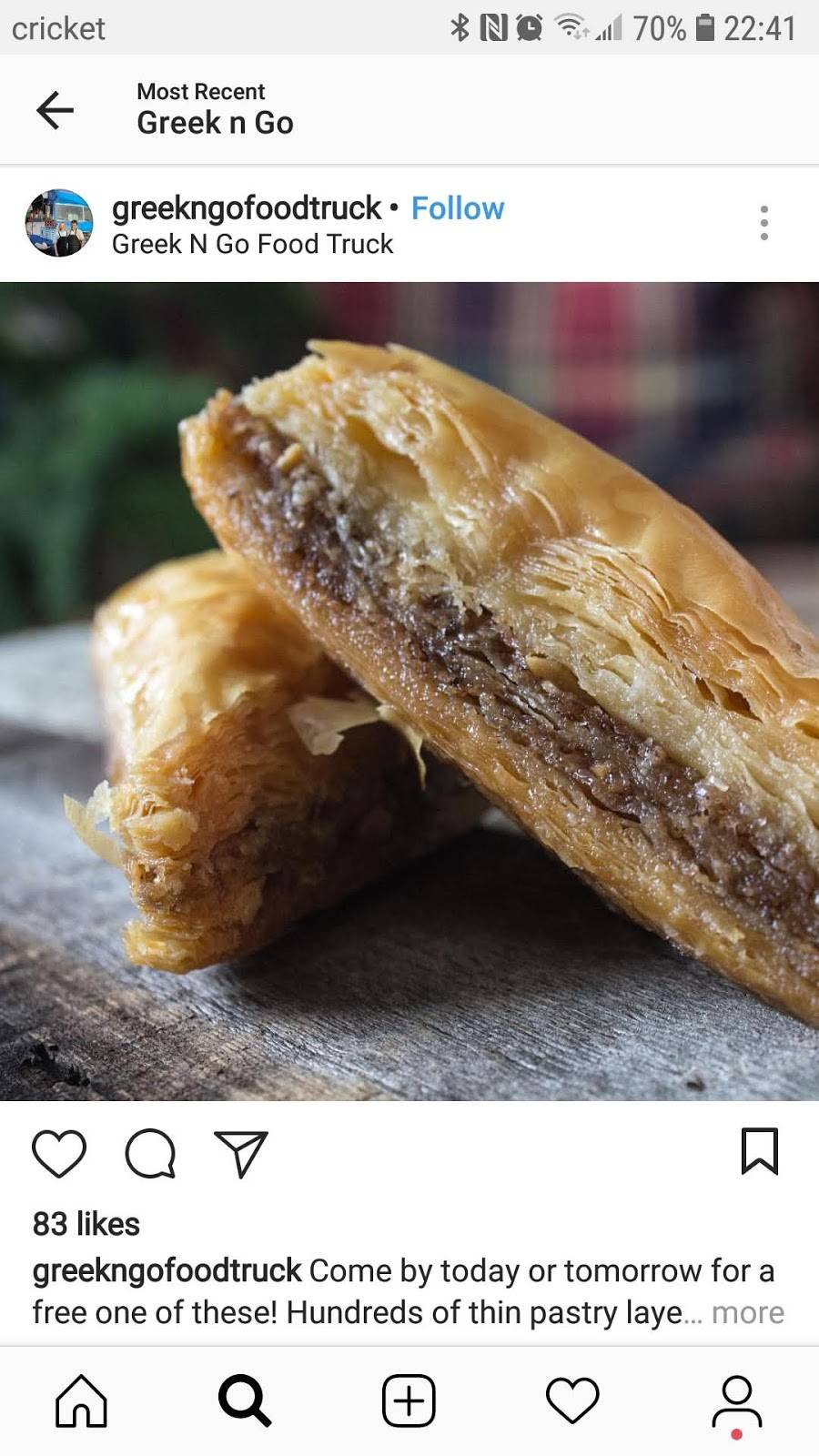
Task: Comment on the baklava post
Action: click(150, 1153)
